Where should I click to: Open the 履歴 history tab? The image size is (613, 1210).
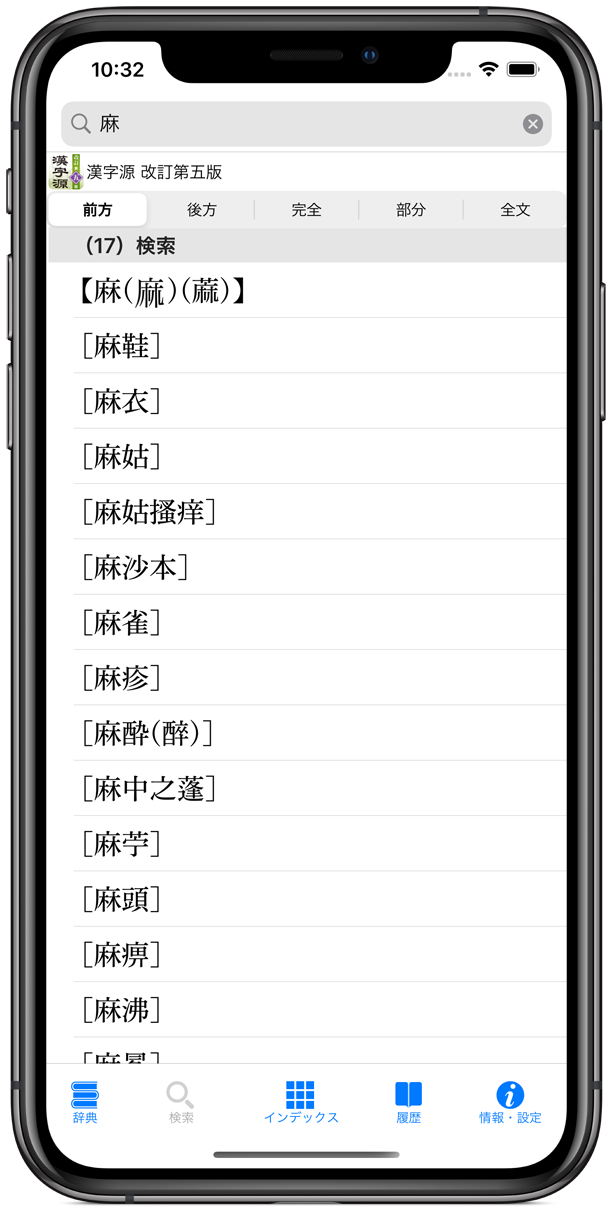(x=408, y=1102)
